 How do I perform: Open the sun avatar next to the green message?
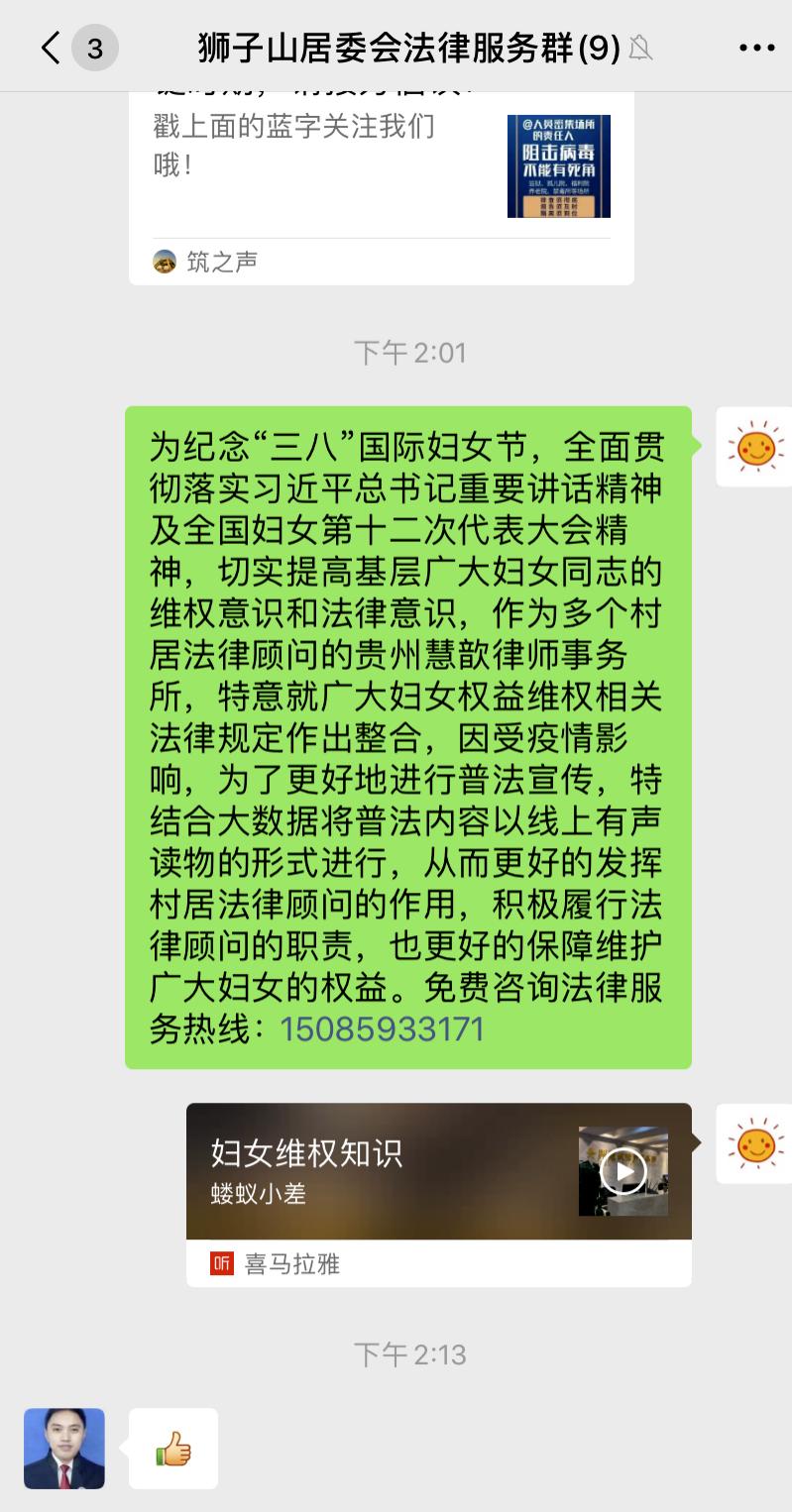tap(754, 447)
